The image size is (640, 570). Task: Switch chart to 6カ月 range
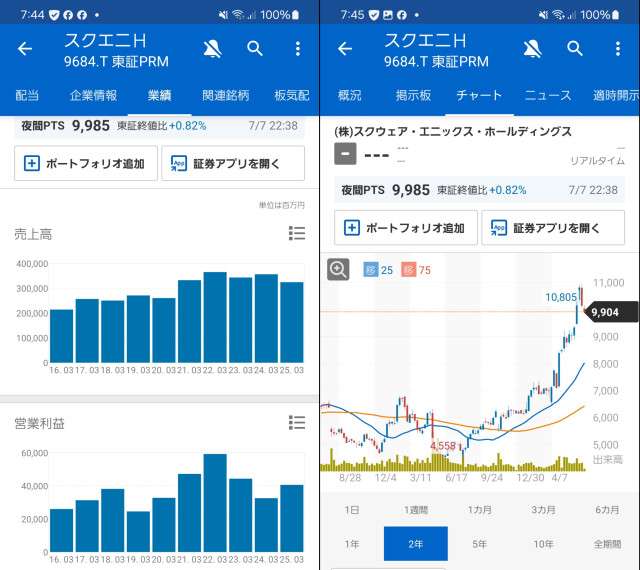(x=606, y=509)
